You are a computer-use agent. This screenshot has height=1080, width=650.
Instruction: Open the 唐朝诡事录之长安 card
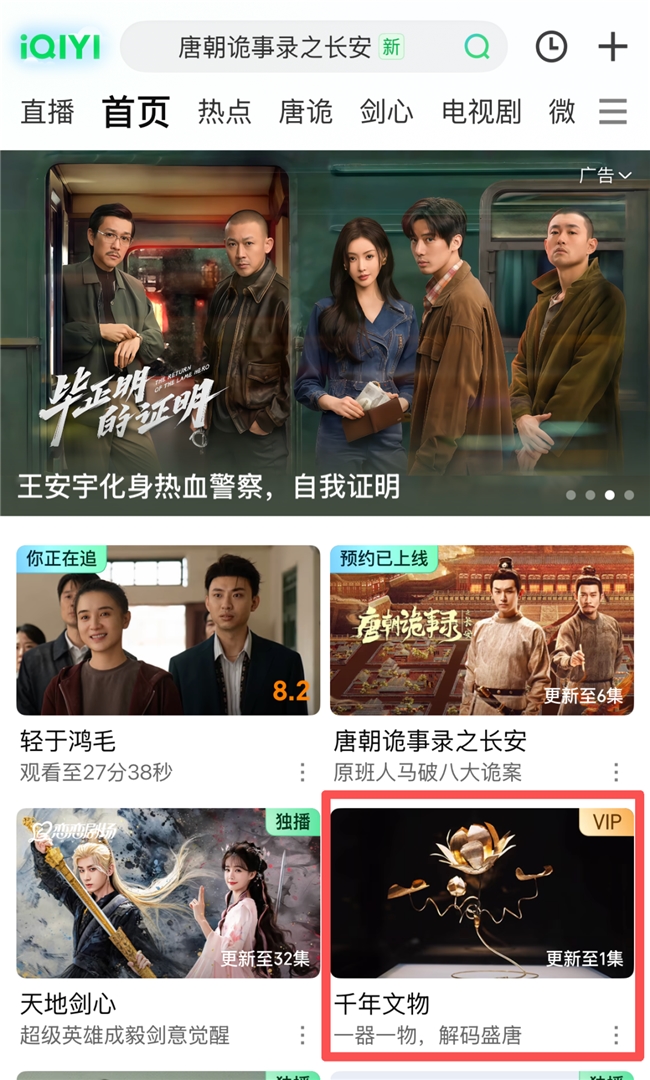(x=482, y=630)
